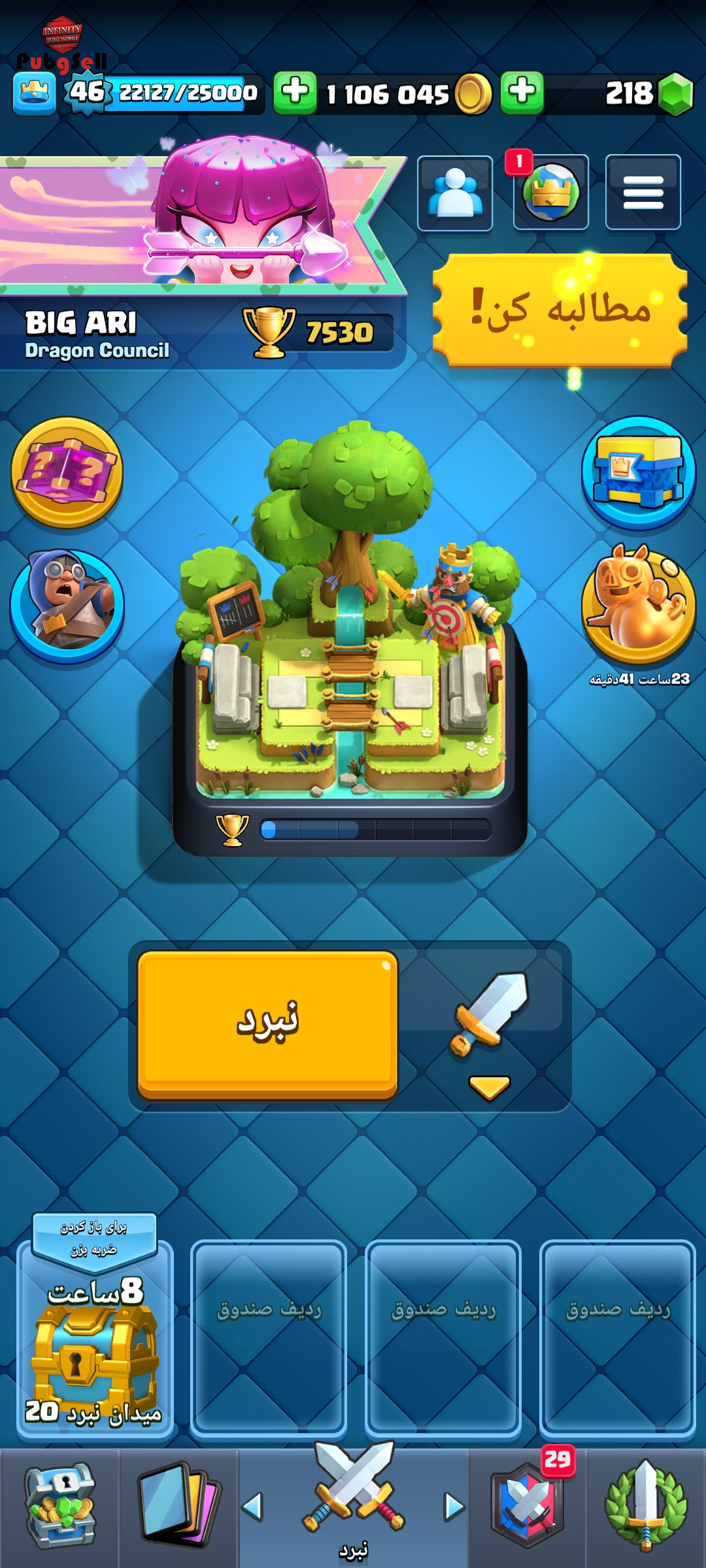Claim reward with the مطالبه کن! ticket
This screenshot has height=1568, width=706.
coord(560,310)
